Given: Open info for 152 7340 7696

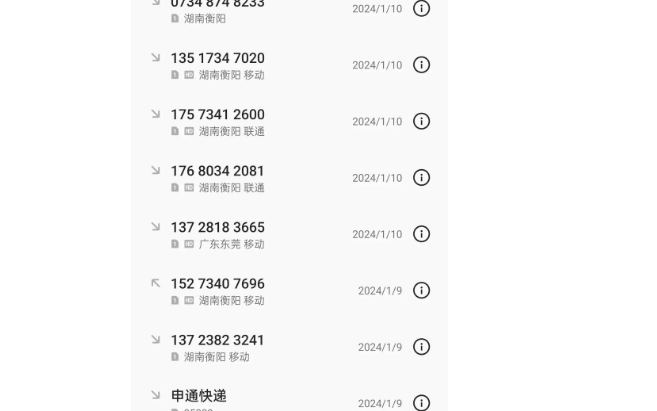Looking at the screenshot, I should tap(422, 291).
